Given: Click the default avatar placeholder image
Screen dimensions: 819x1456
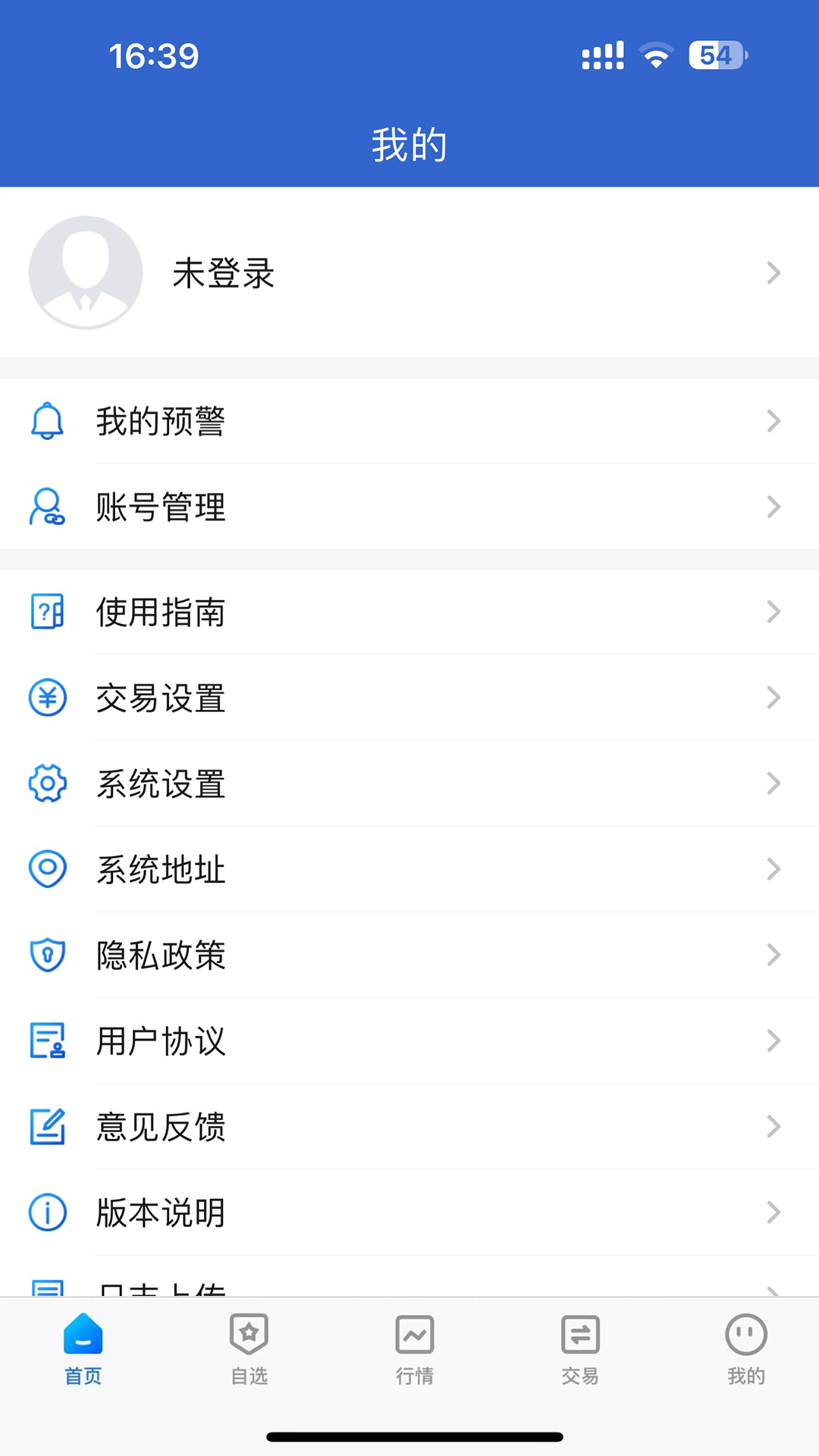Looking at the screenshot, I should tap(85, 273).
